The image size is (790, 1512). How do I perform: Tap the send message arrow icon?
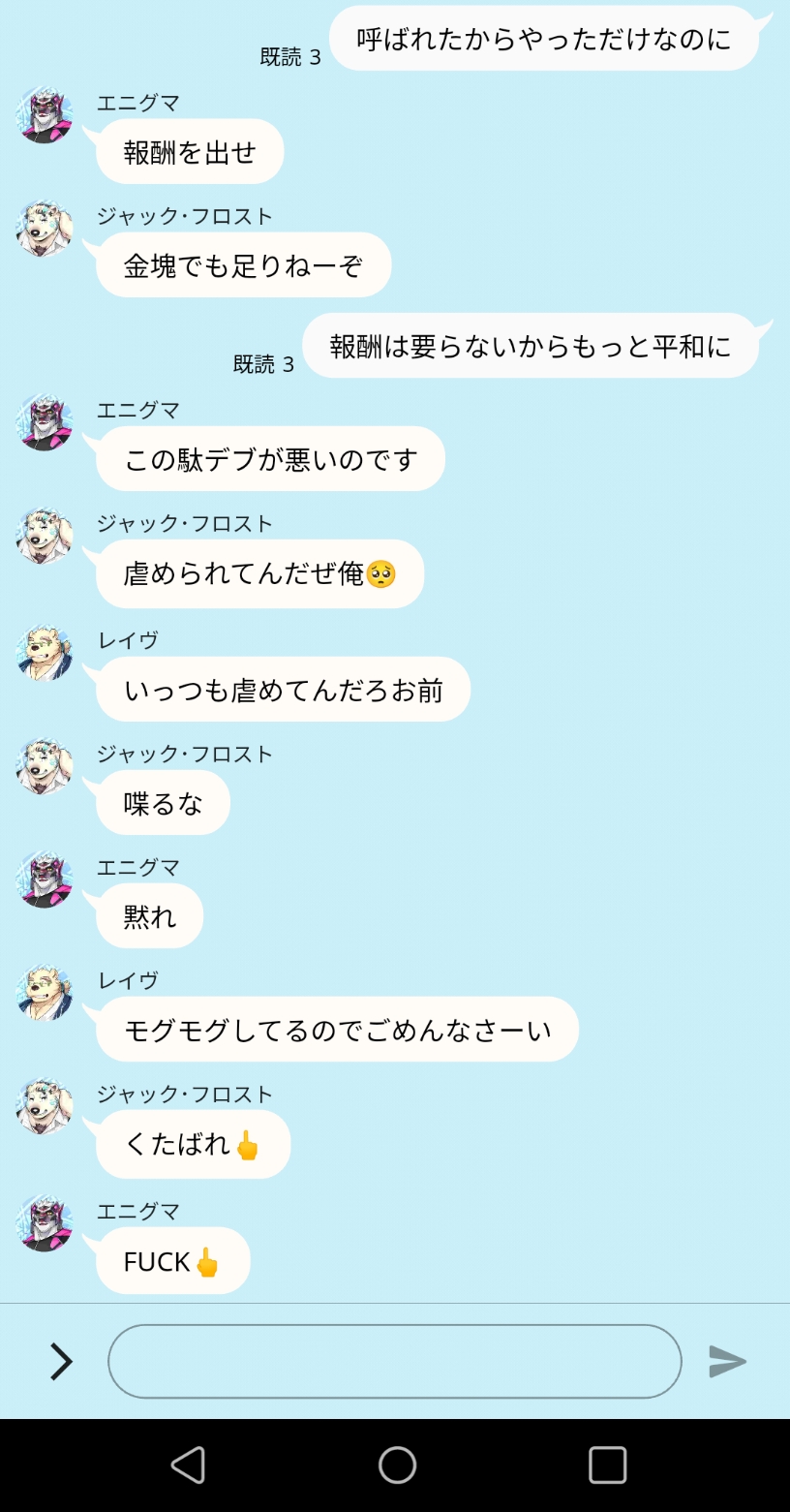(727, 1361)
